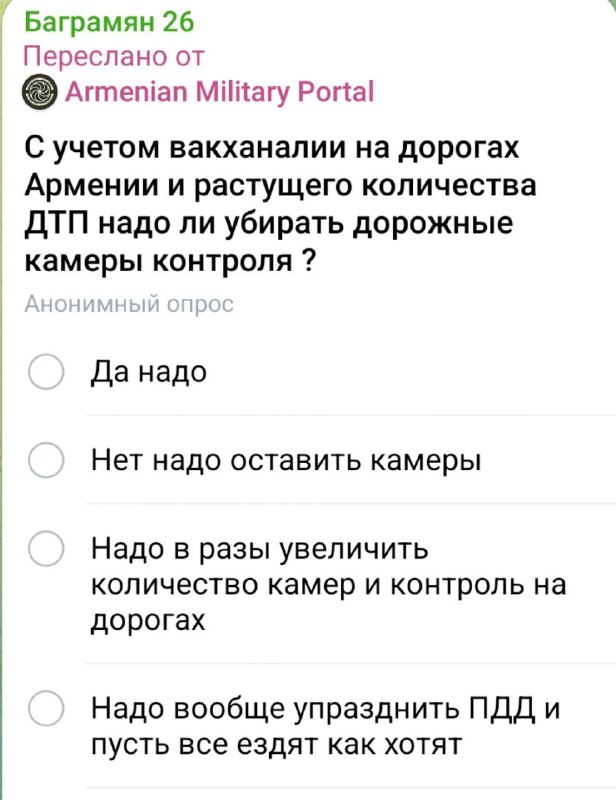This screenshot has width=616, height=800.
Task: Choose "Надо в разы увеличить количество камер"
Action: [x=45, y=550]
